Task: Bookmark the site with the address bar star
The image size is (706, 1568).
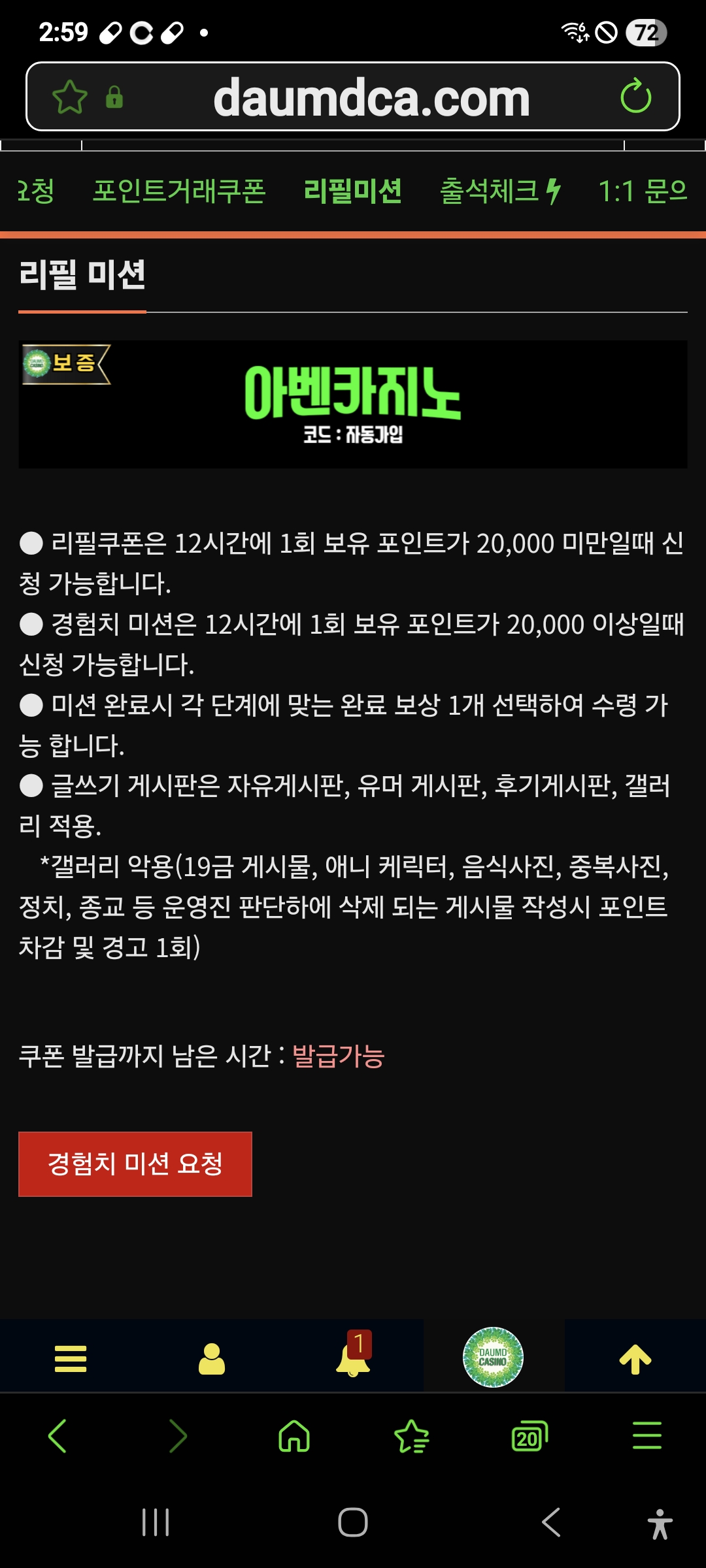Action: (70, 97)
